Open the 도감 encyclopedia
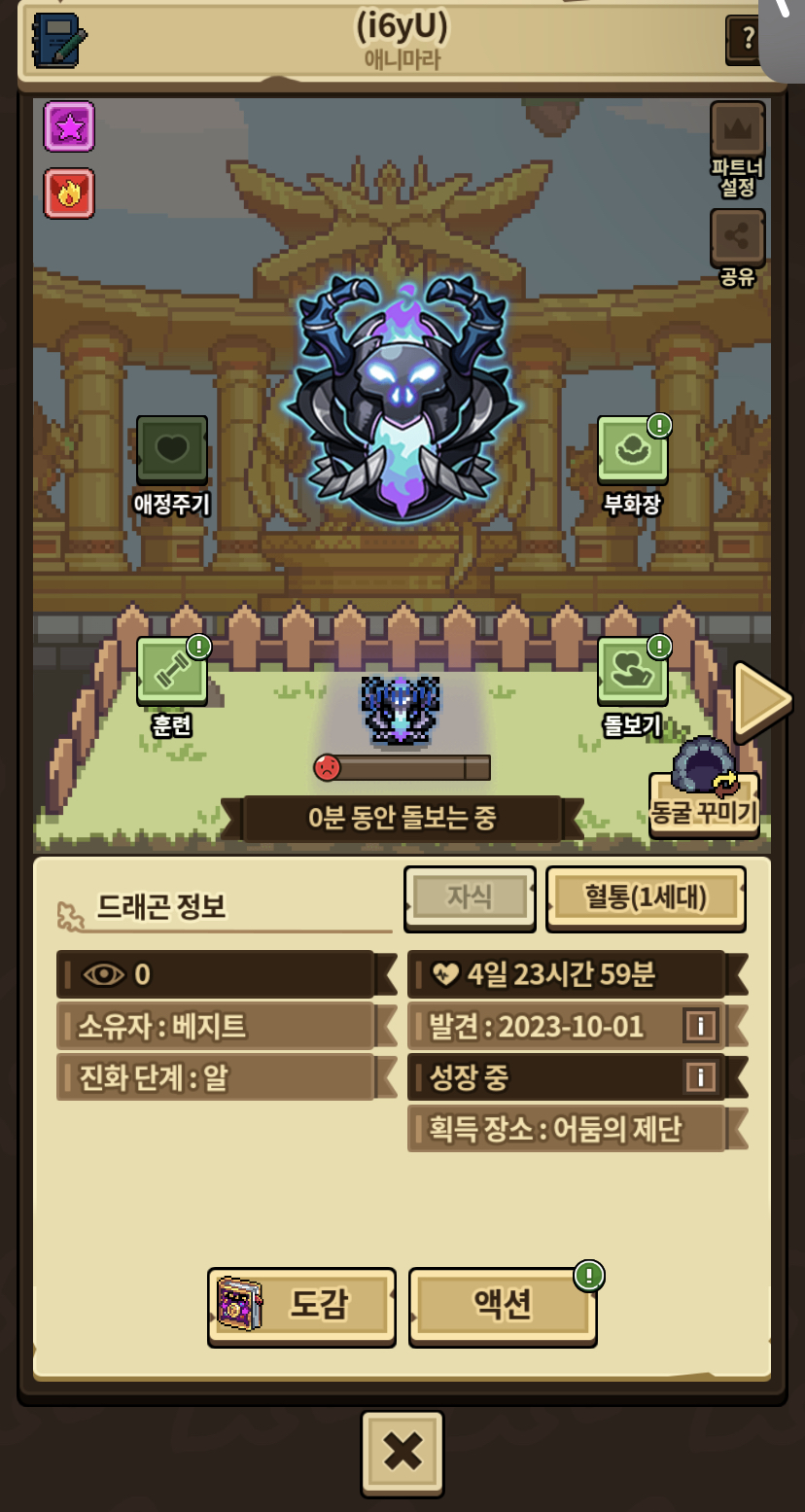Viewport: 805px width, 1512px height. 301,1305
